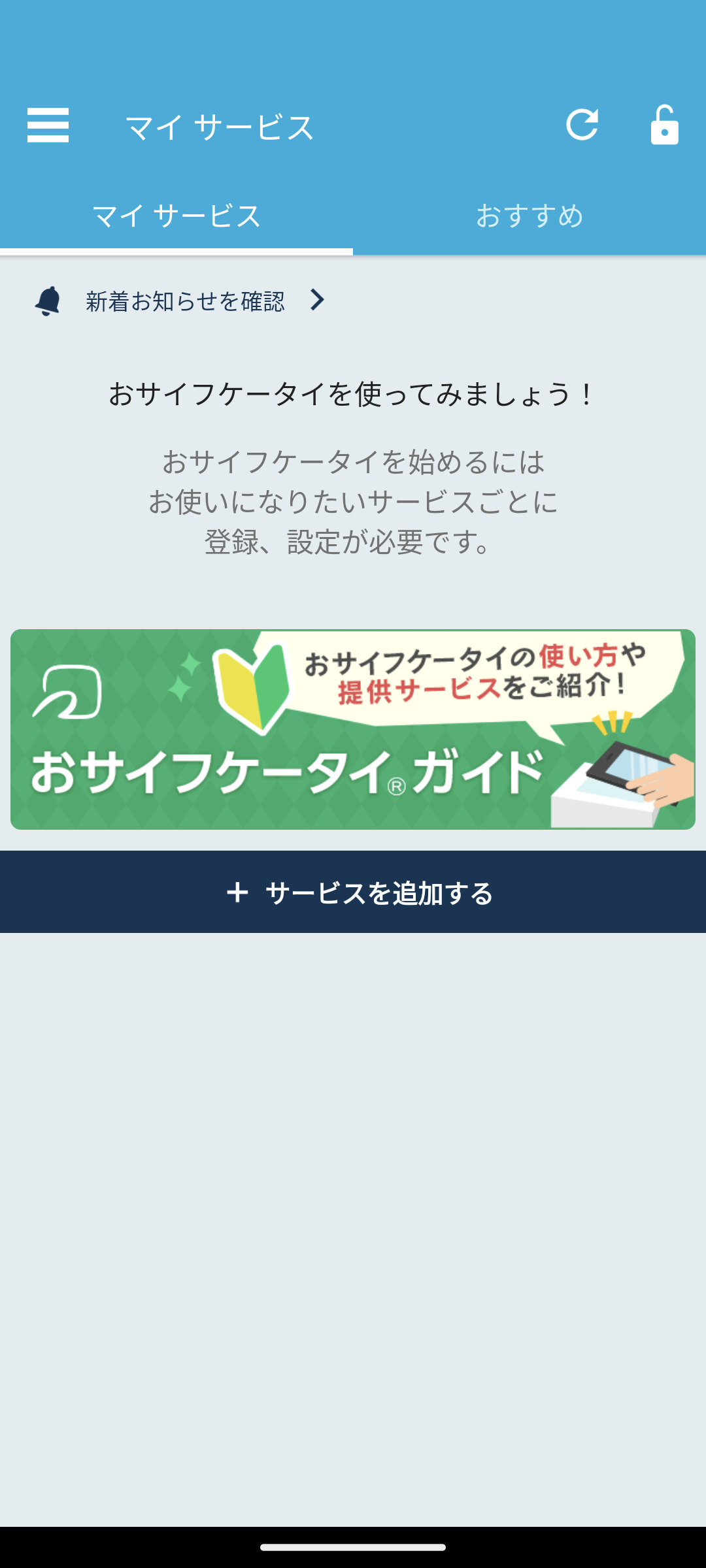
Task: Refresh the My Services list
Action: click(582, 125)
